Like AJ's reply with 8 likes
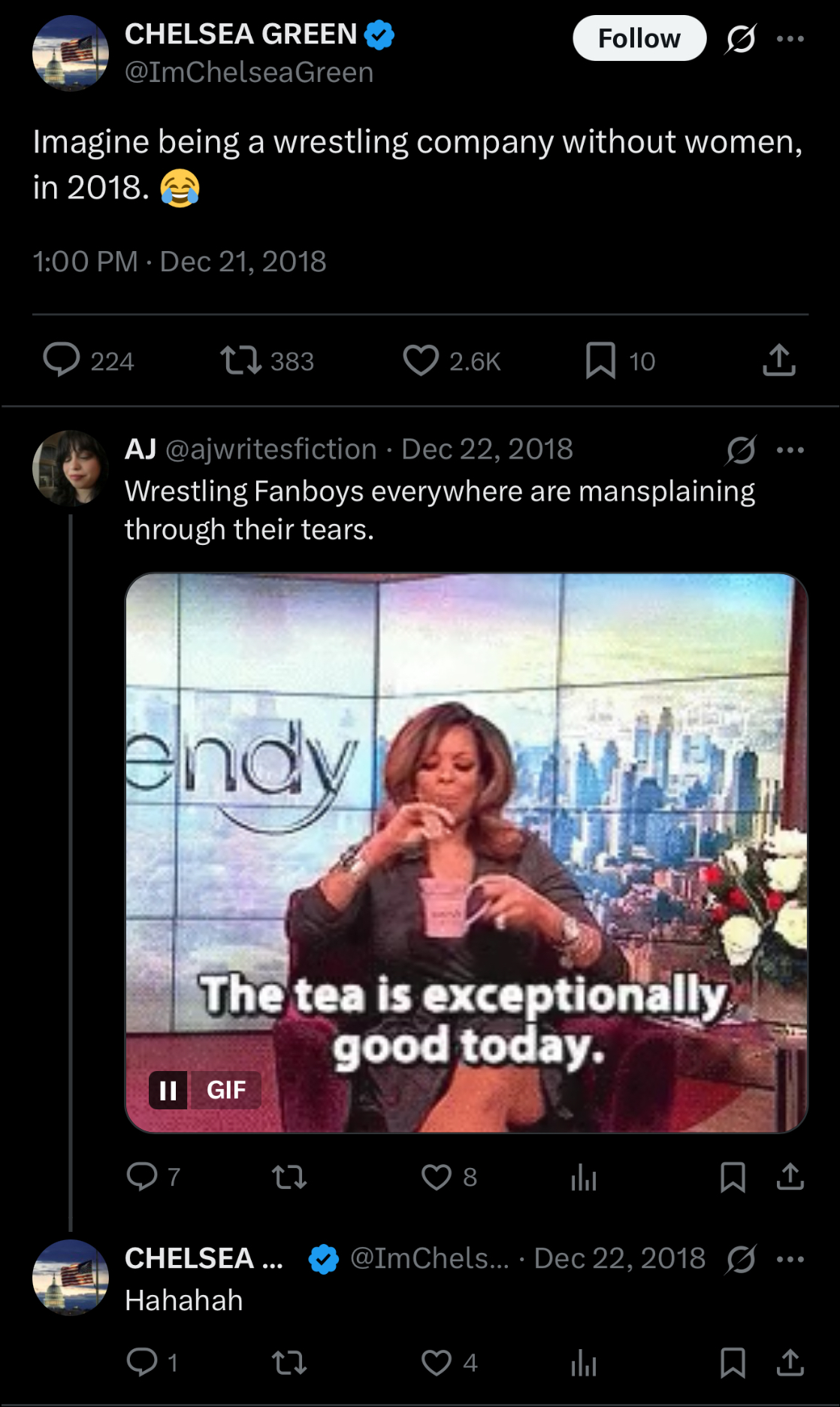 pyautogui.click(x=437, y=1176)
